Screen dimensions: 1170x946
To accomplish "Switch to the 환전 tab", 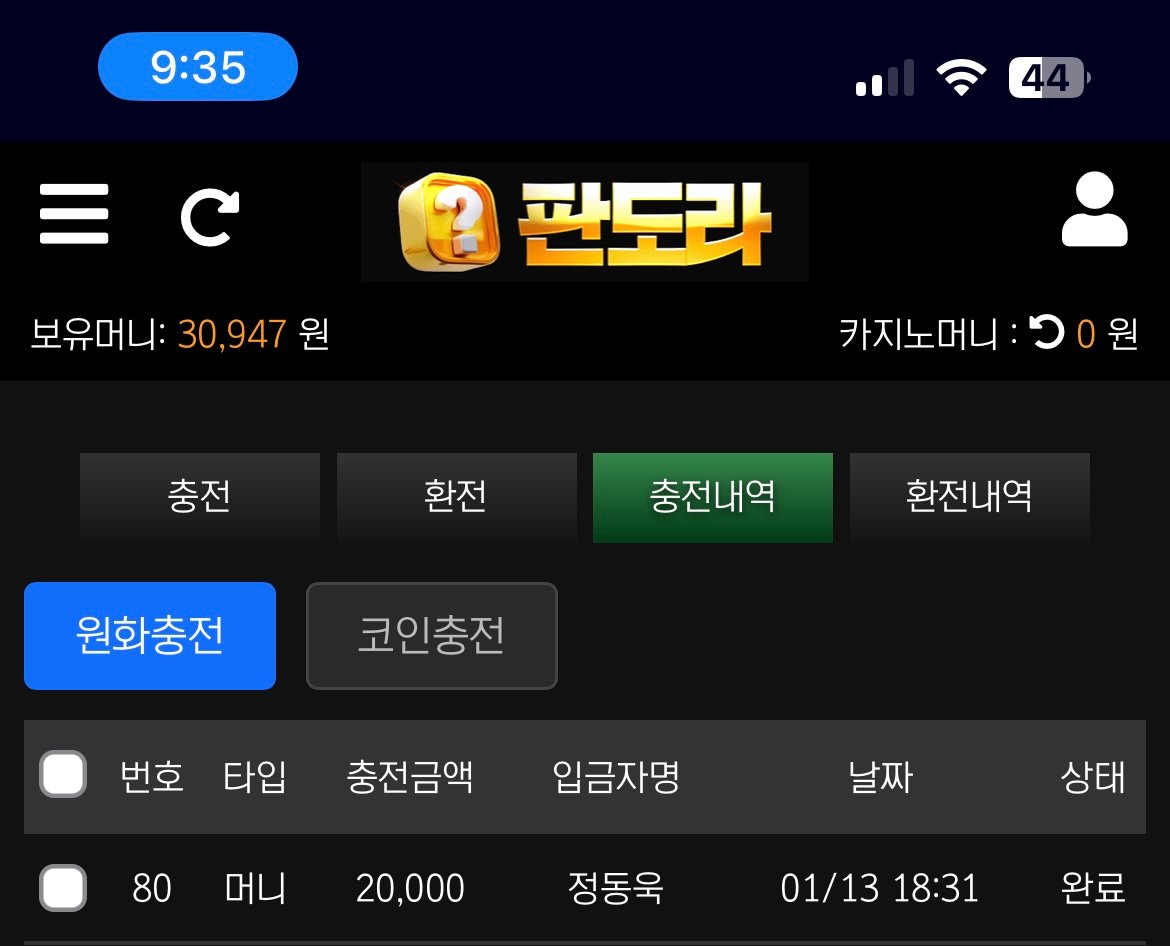I will click(x=456, y=497).
